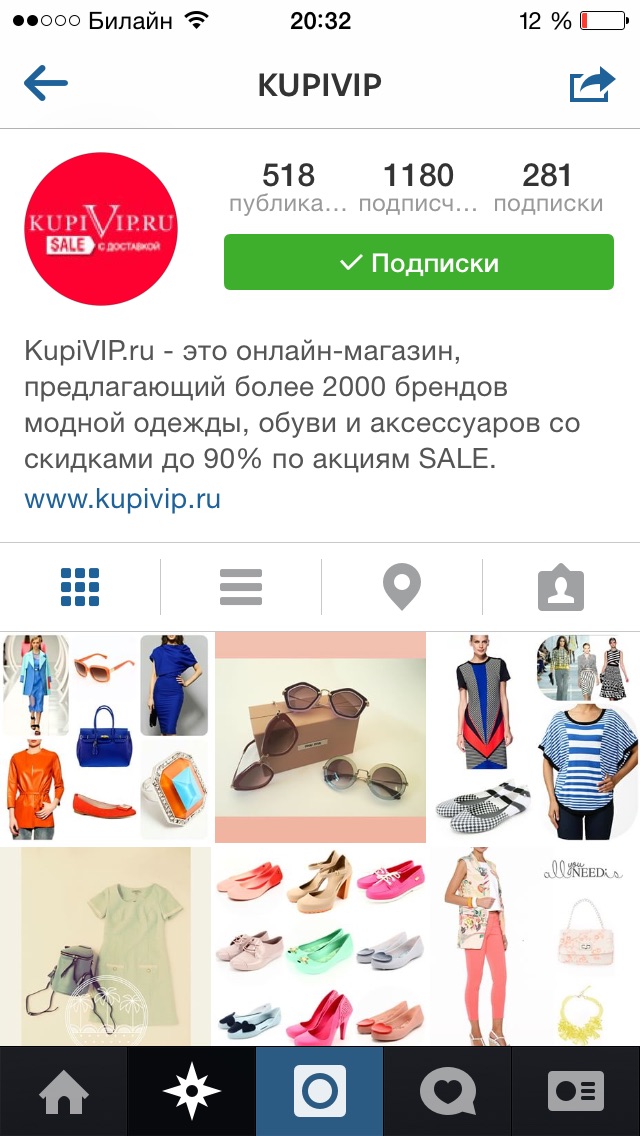View the 281 following list
This screenshot has width=640, height=1136.
(x=547, y=187)
